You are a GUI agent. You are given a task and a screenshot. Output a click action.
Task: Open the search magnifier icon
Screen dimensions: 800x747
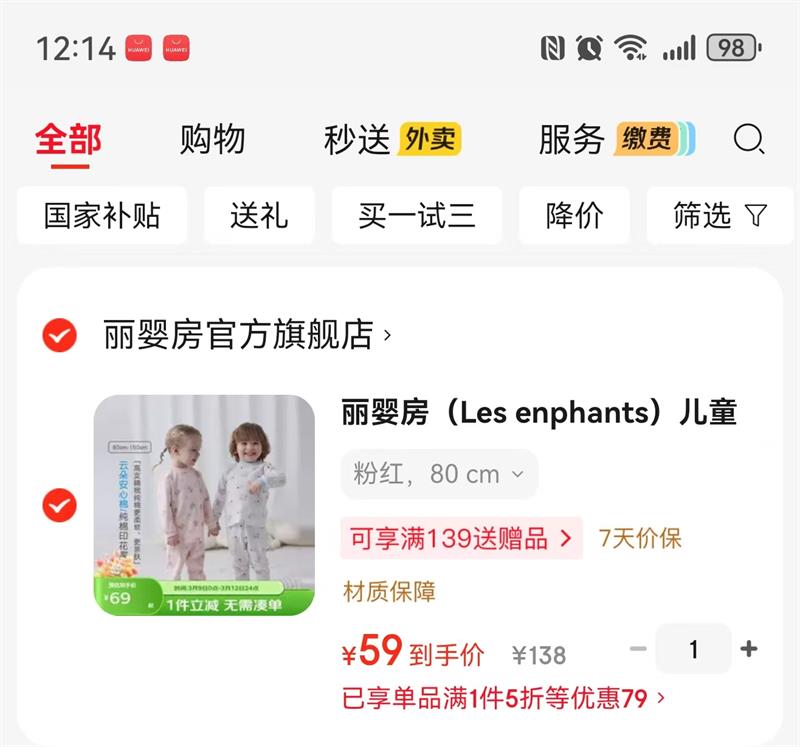point(749,139)
